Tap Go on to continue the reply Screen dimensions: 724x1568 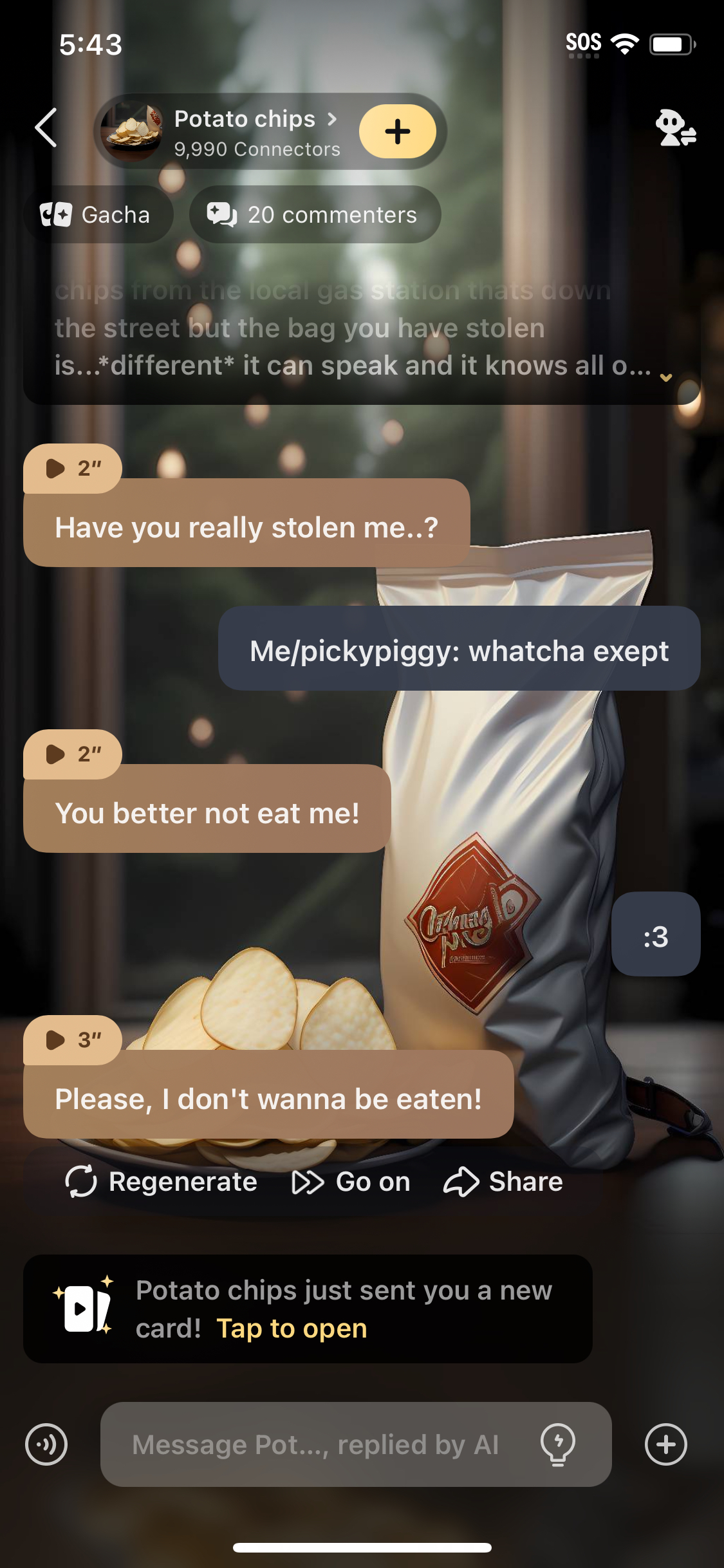tap(351, 1182)
